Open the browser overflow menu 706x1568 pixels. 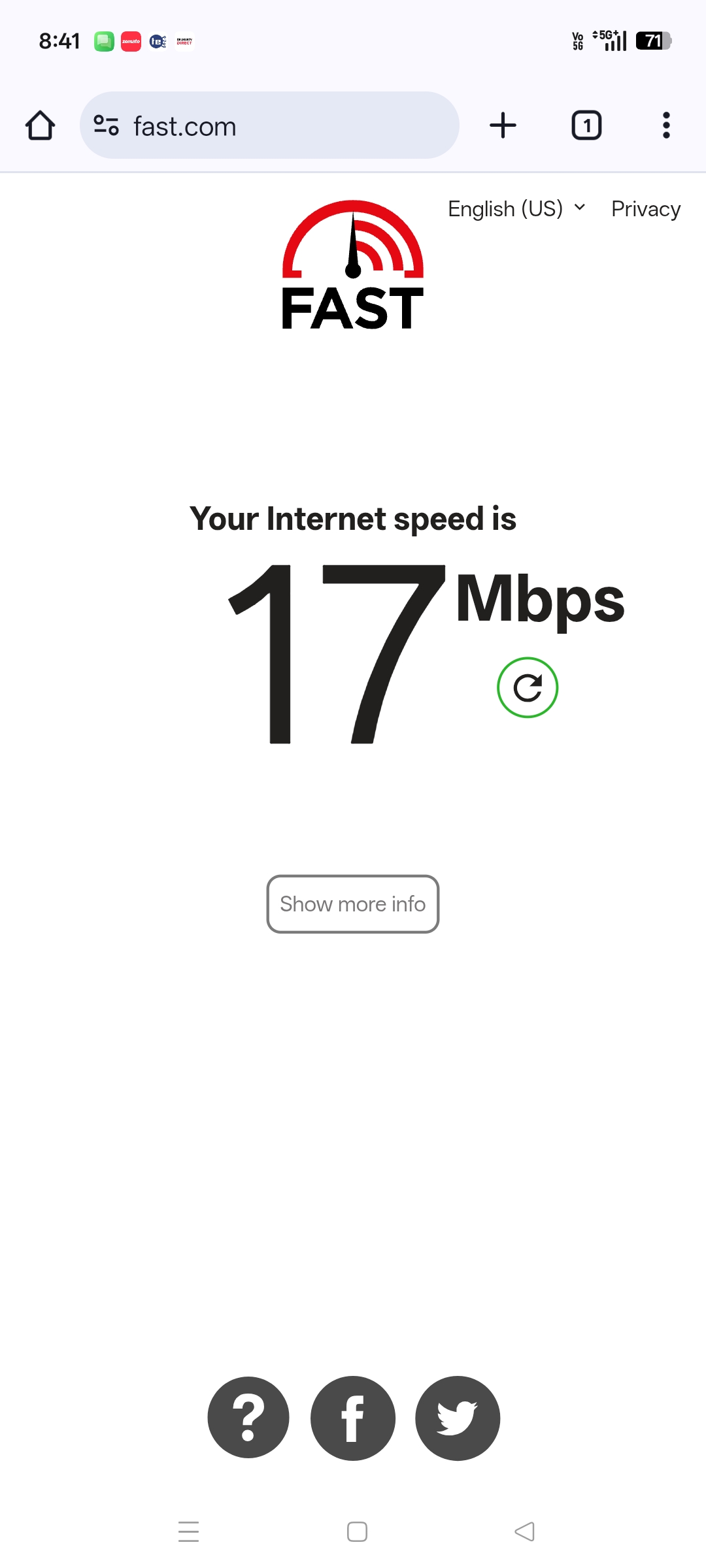pos(665,125)
